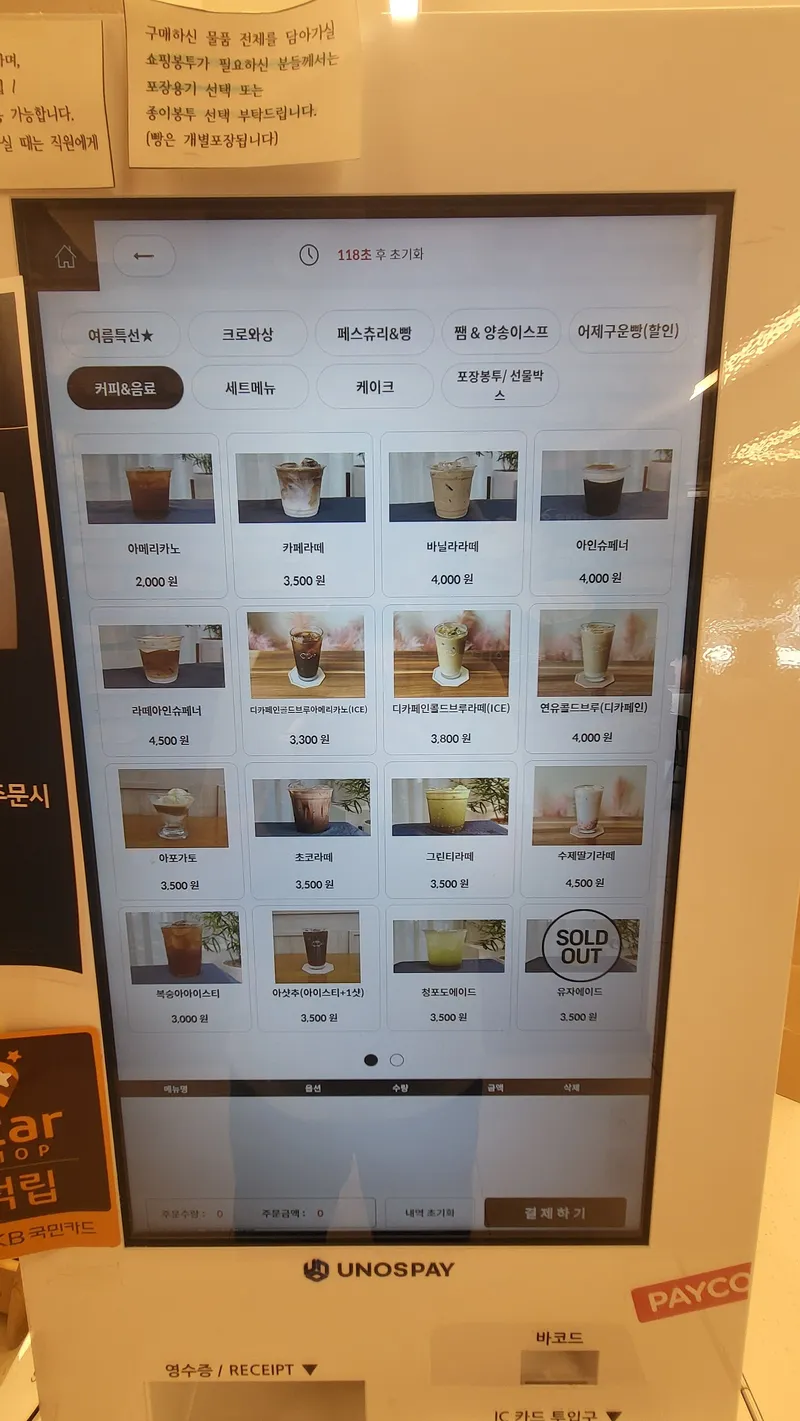
Task: Choose the 바닐라라떼 drink
Action: tap(453, 513)
